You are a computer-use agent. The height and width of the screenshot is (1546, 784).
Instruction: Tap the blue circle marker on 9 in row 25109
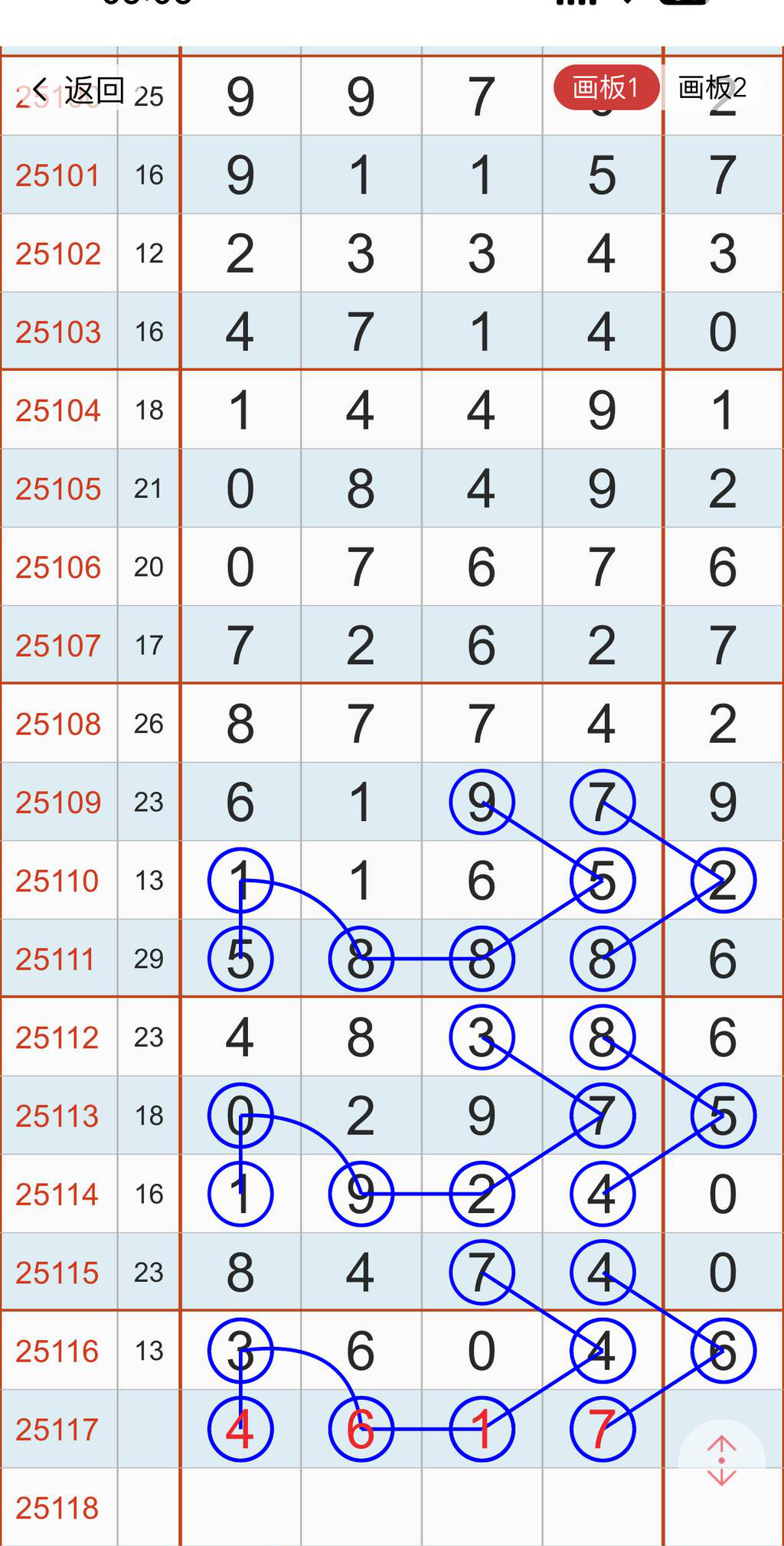click(481, 801)
